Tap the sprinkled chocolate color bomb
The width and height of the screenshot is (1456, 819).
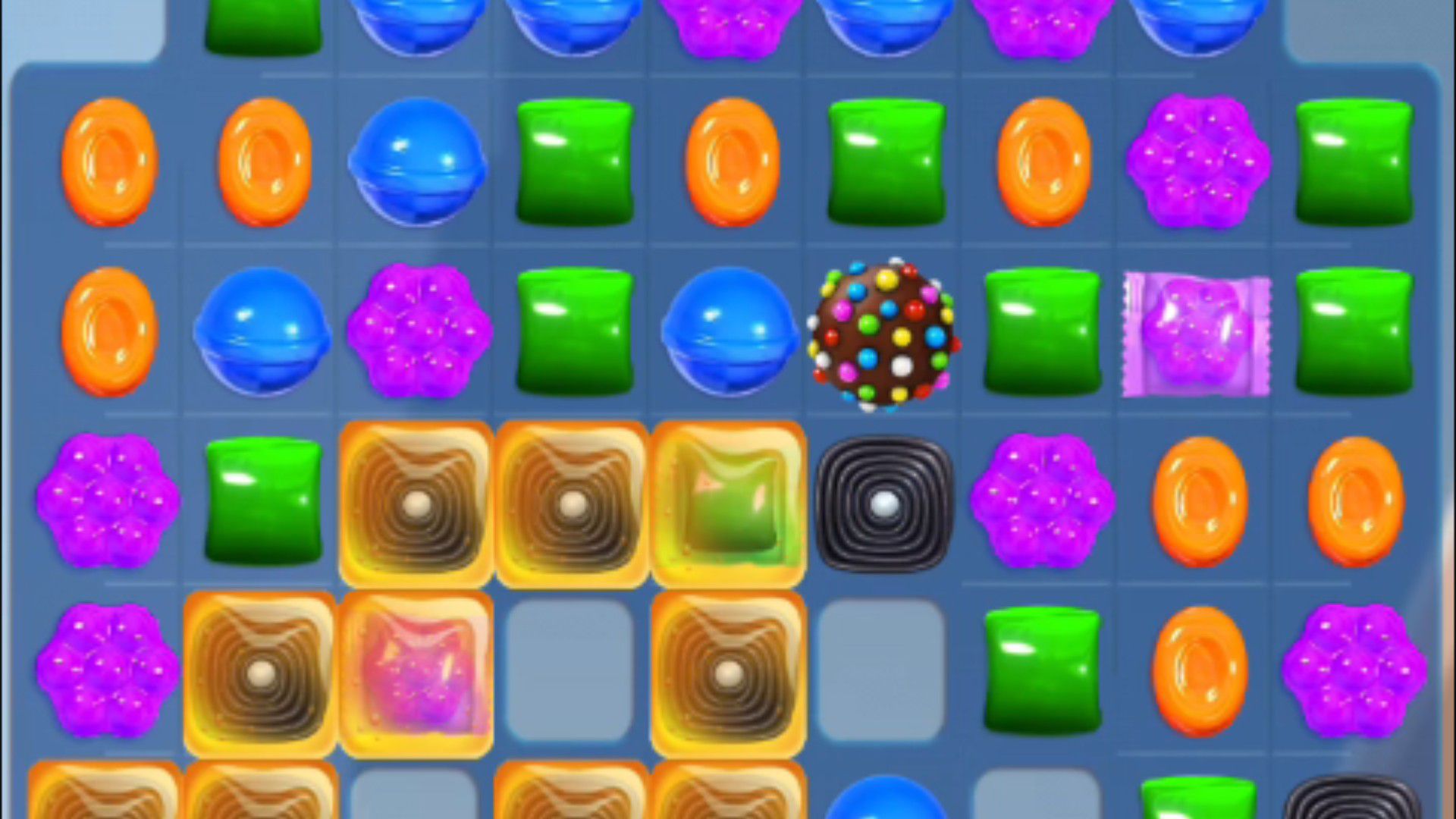coord(883,334)
